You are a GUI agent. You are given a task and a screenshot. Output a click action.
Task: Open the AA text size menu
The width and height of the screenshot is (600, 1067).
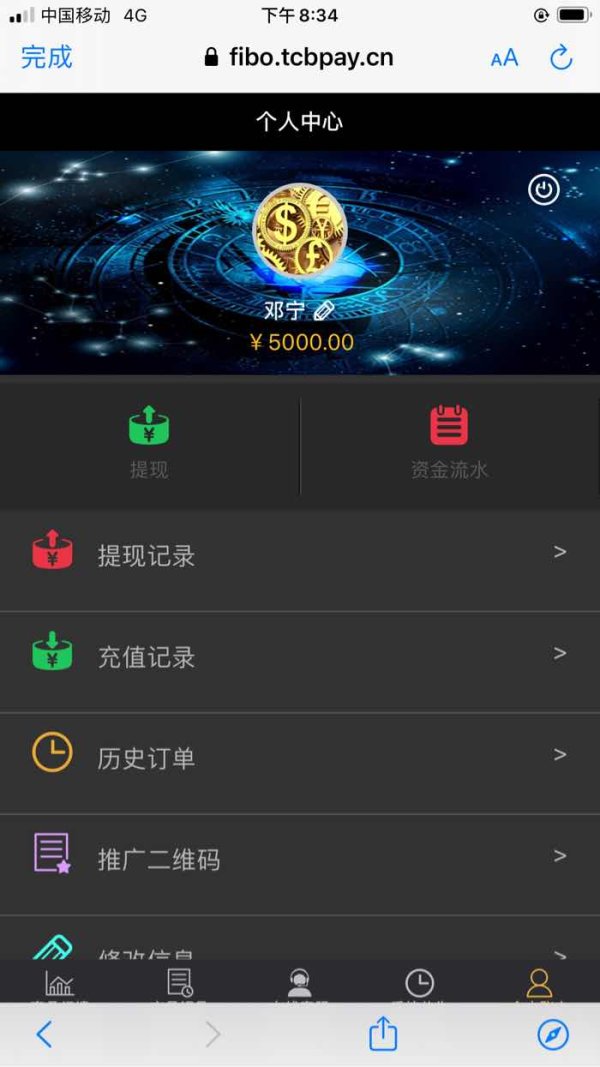click(x=504, y=59)
